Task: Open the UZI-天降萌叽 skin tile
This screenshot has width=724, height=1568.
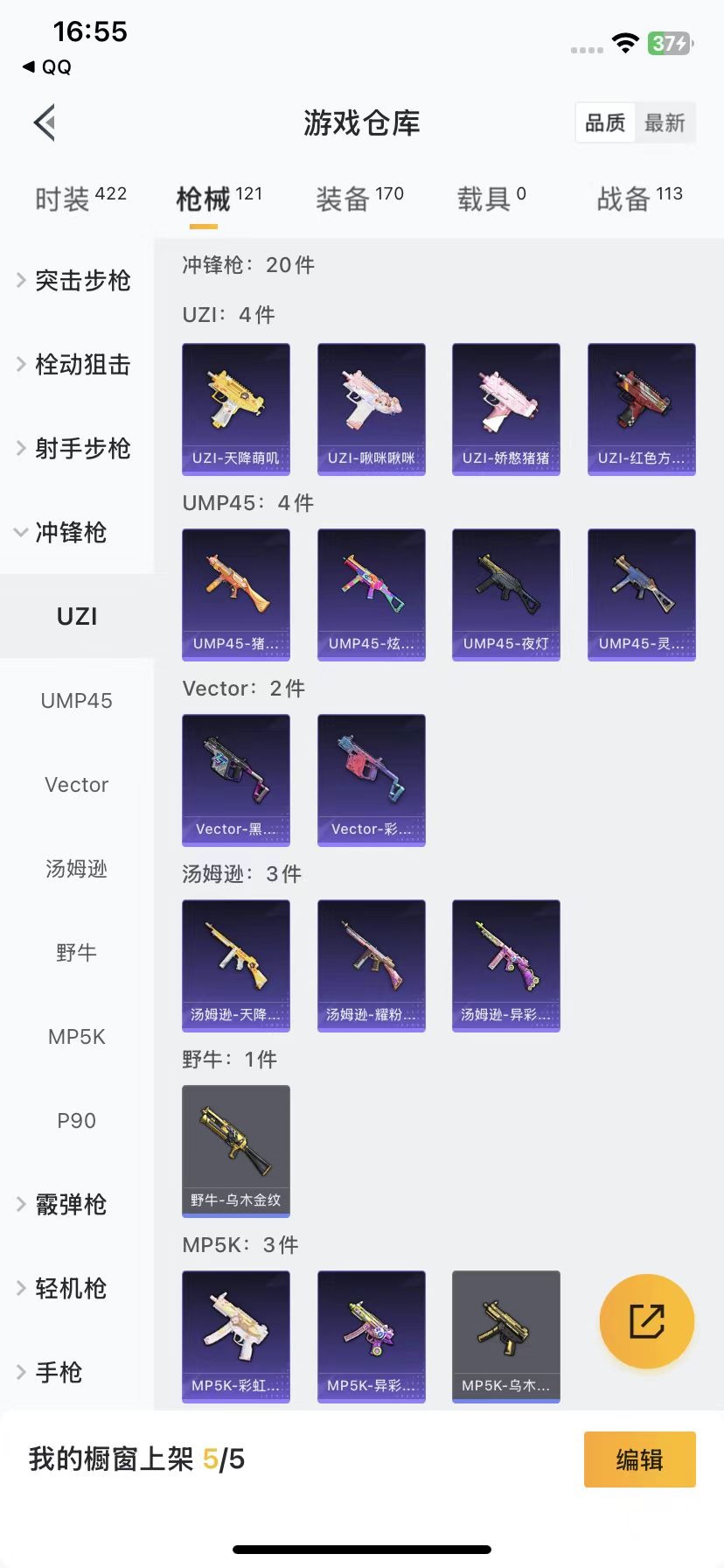Action: point(236,409)
